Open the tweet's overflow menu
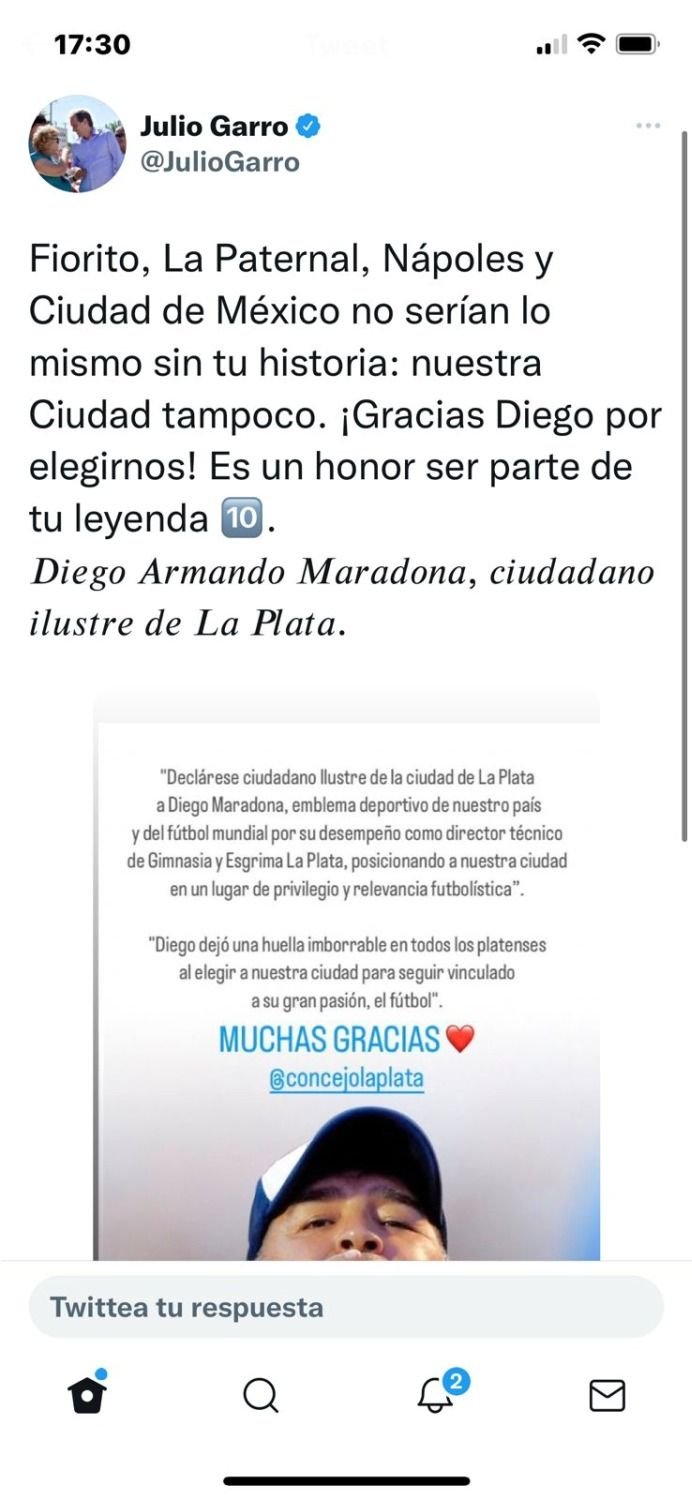This screenshot has height=1500, width=692. (648, 126)
